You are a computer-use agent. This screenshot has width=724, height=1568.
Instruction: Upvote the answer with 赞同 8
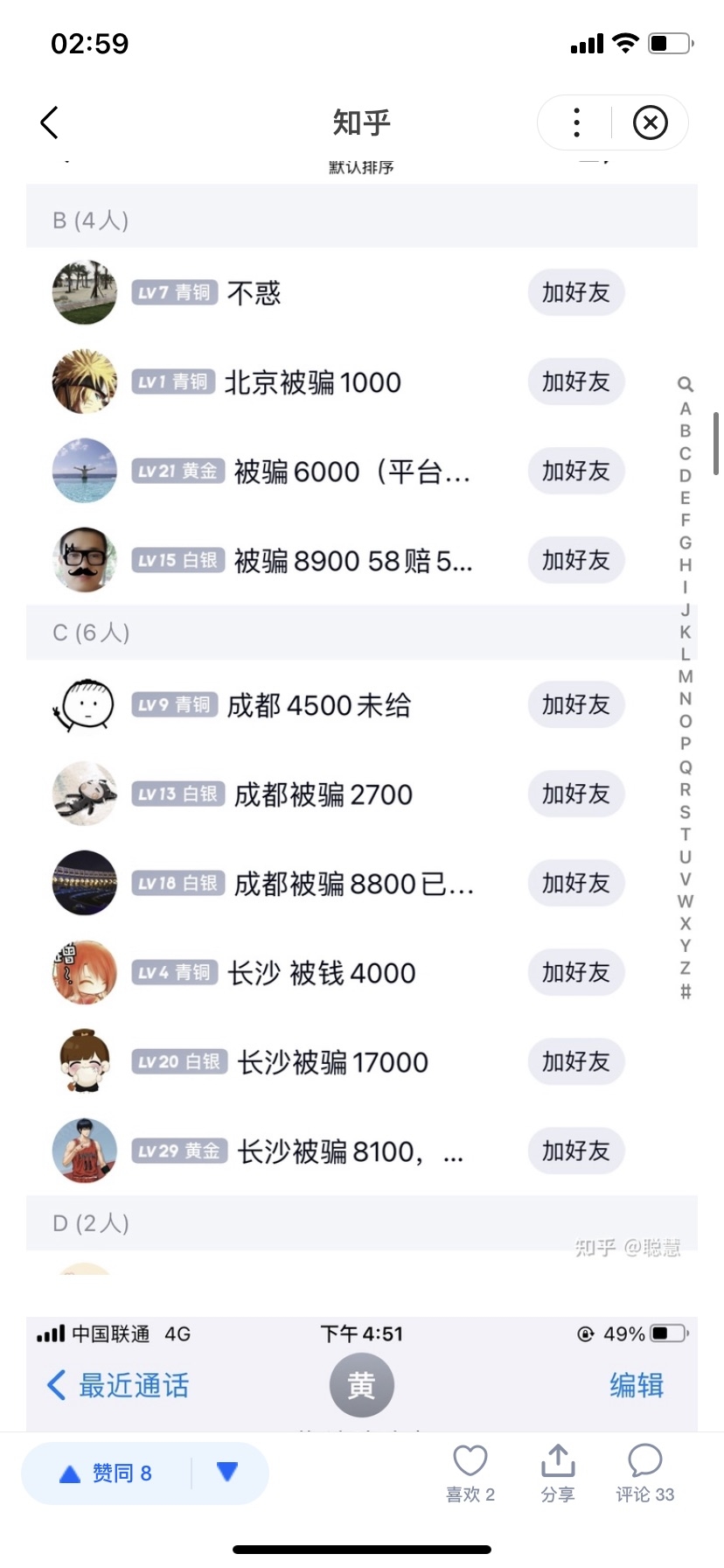click(x=107, y=1473)
